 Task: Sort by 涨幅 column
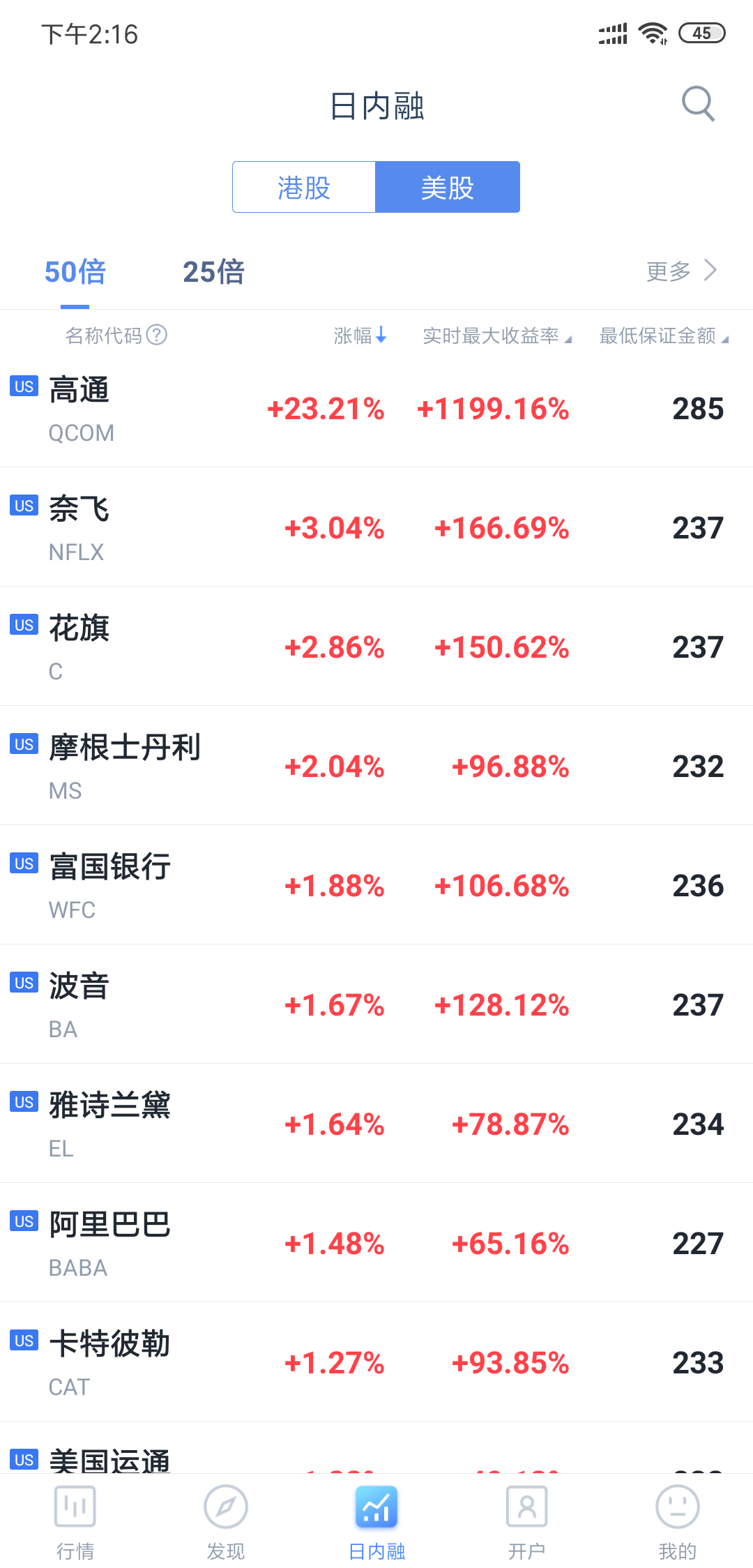360,336
